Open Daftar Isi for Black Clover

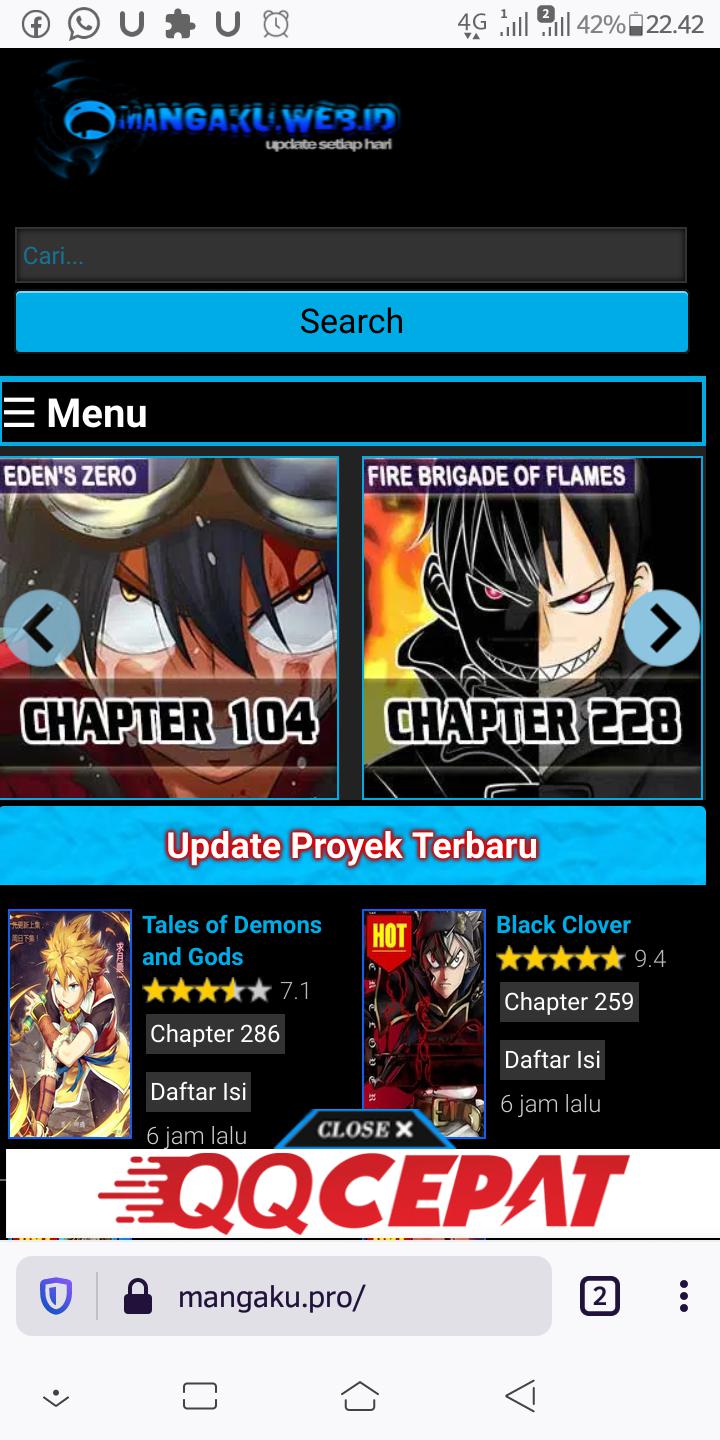pyautogui.click(x=552, y=1060)
